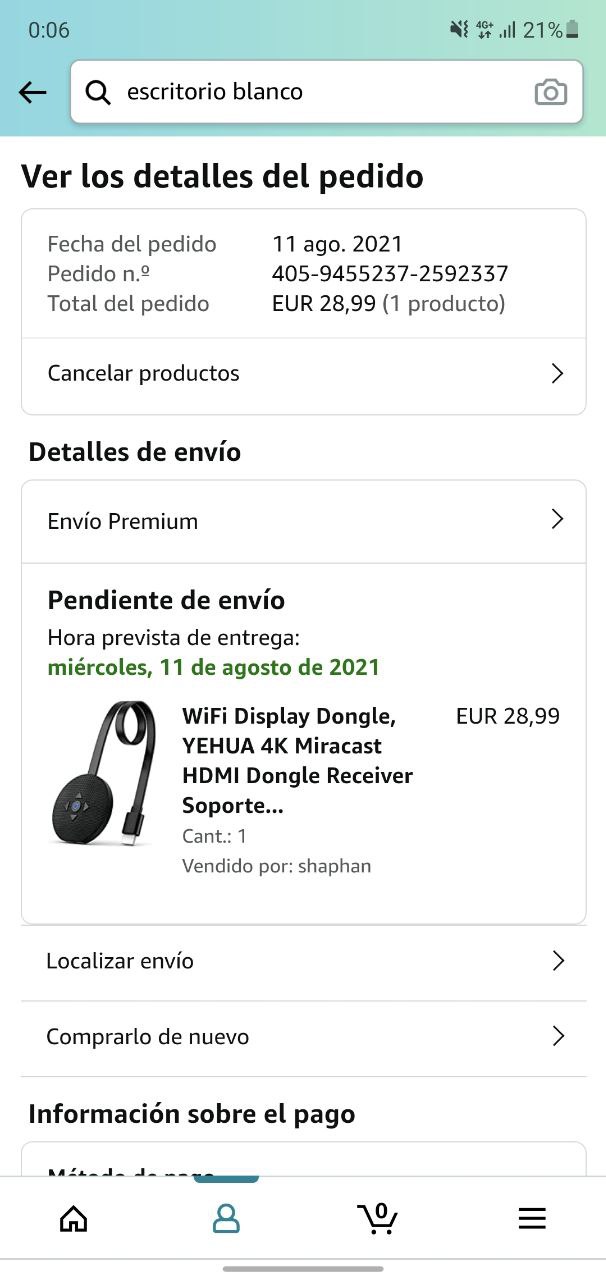Select Localizar envío
The width and height of the screenshot is (606, 1280).
click(x=303, y=961)
